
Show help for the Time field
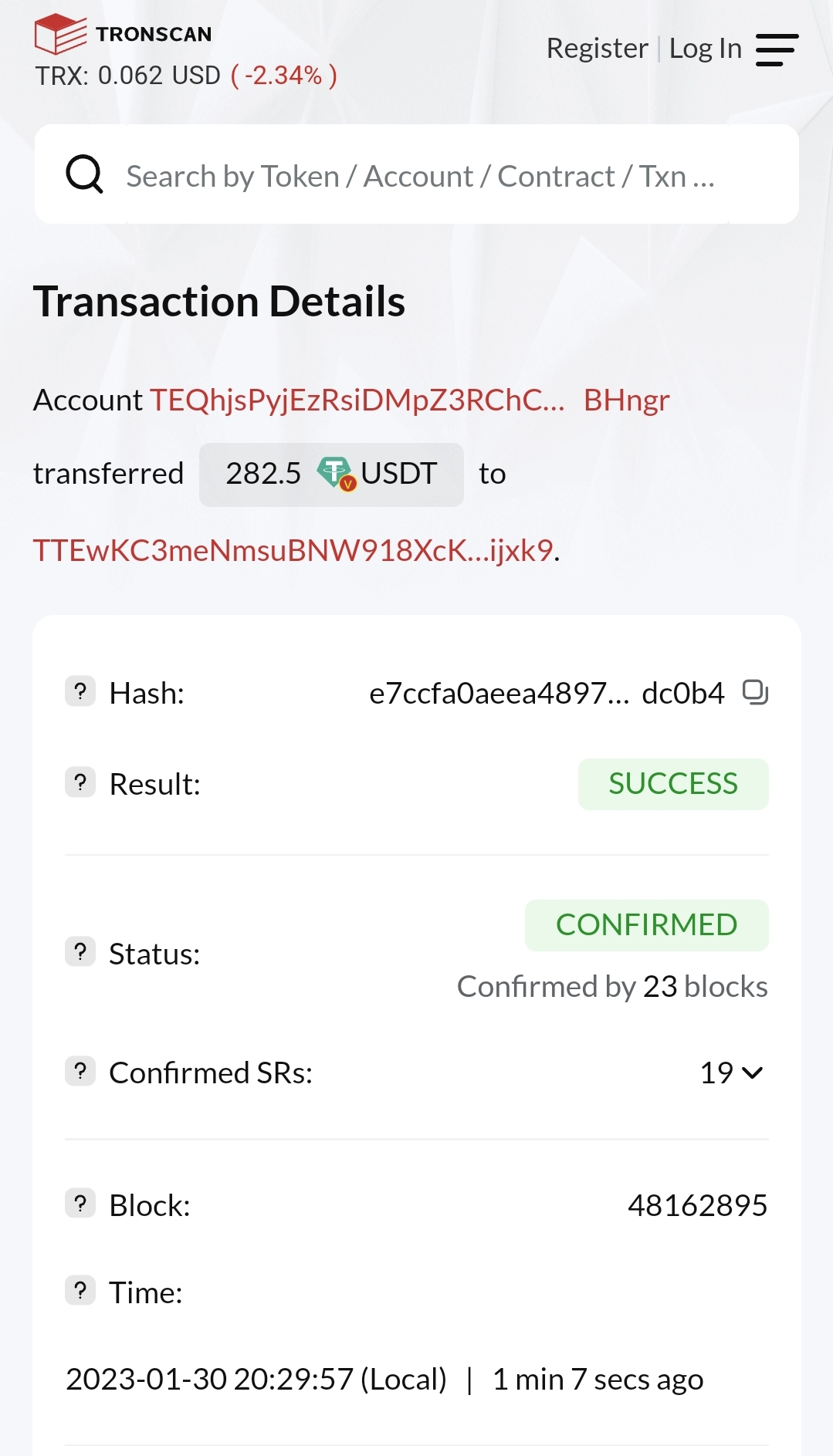tap(80, 1290)
